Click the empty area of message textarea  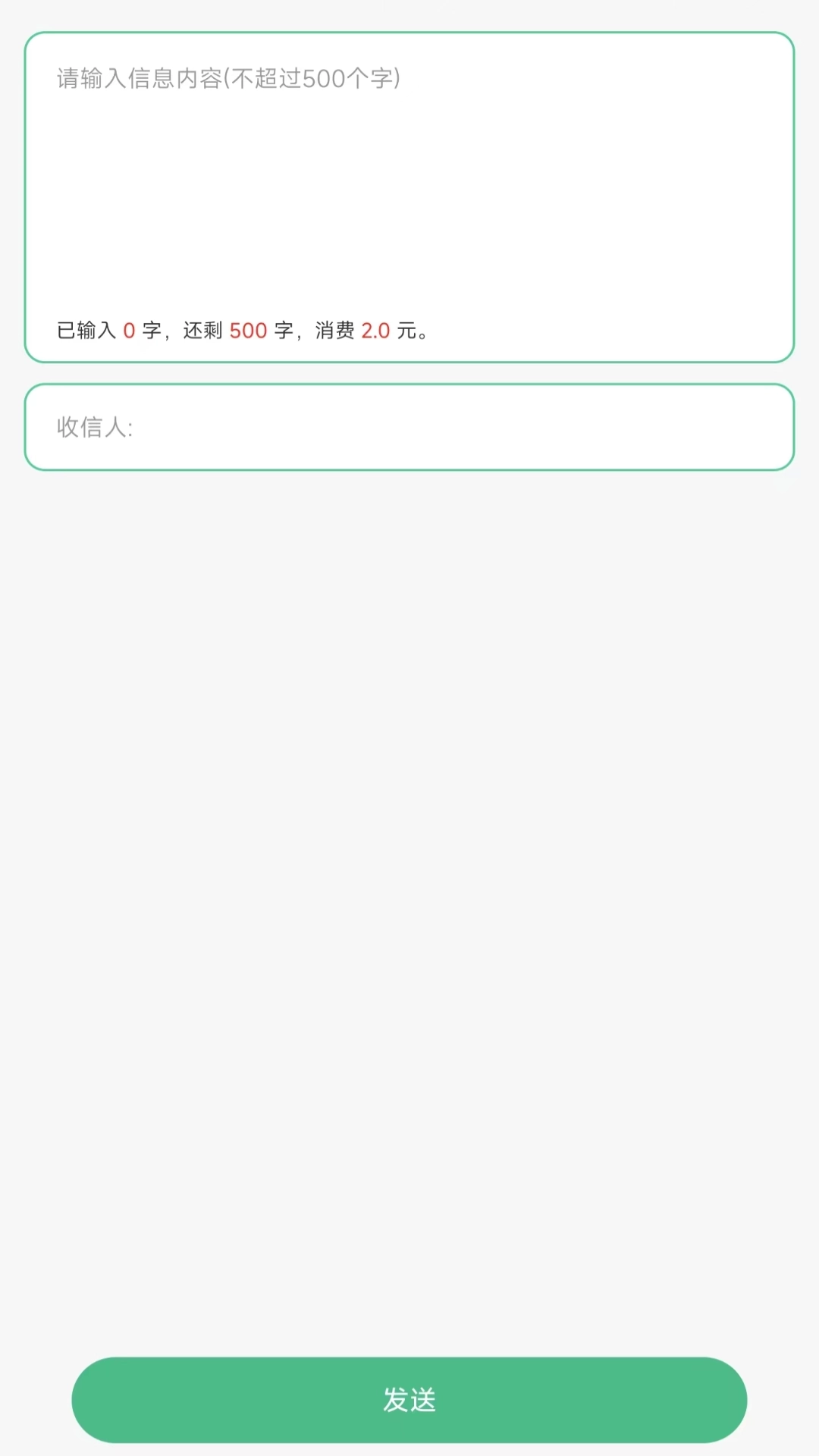[x=409, y=212]
